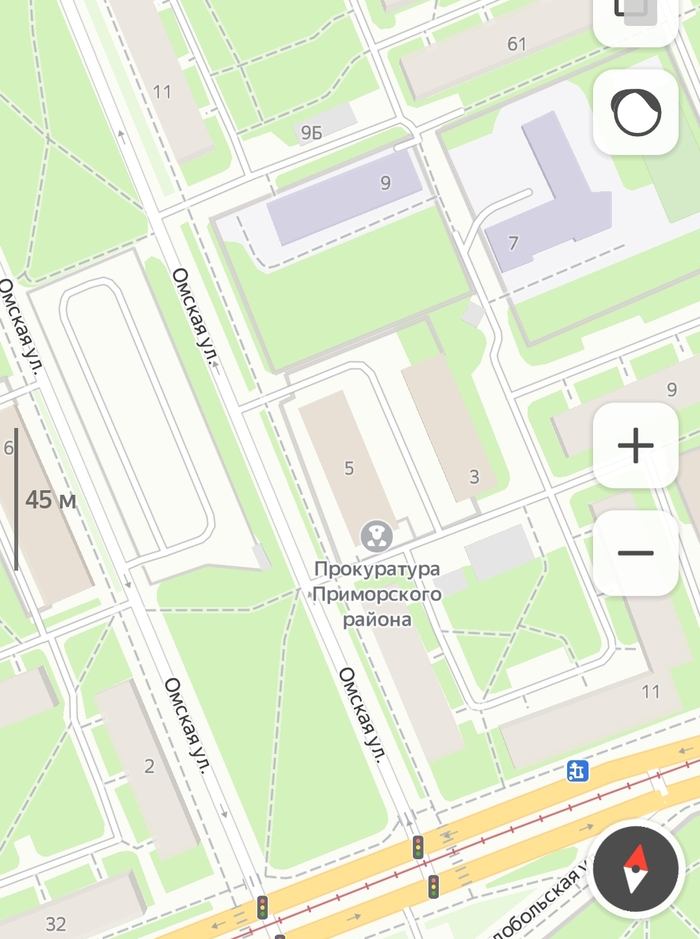Select the Прокуратура Приморского района marker
700x939 pixels.
click(376, 537)
